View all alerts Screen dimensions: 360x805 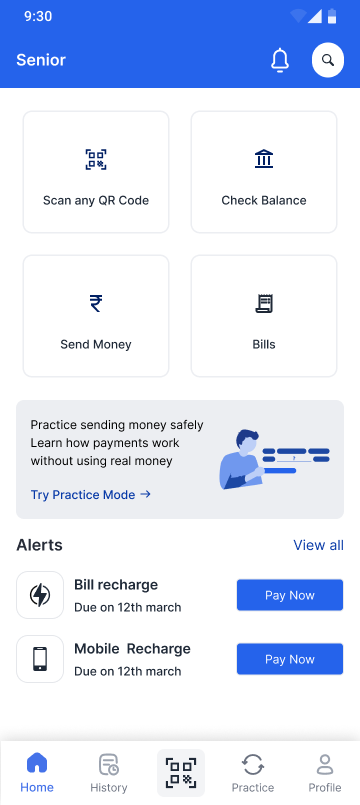coord(318,545)
